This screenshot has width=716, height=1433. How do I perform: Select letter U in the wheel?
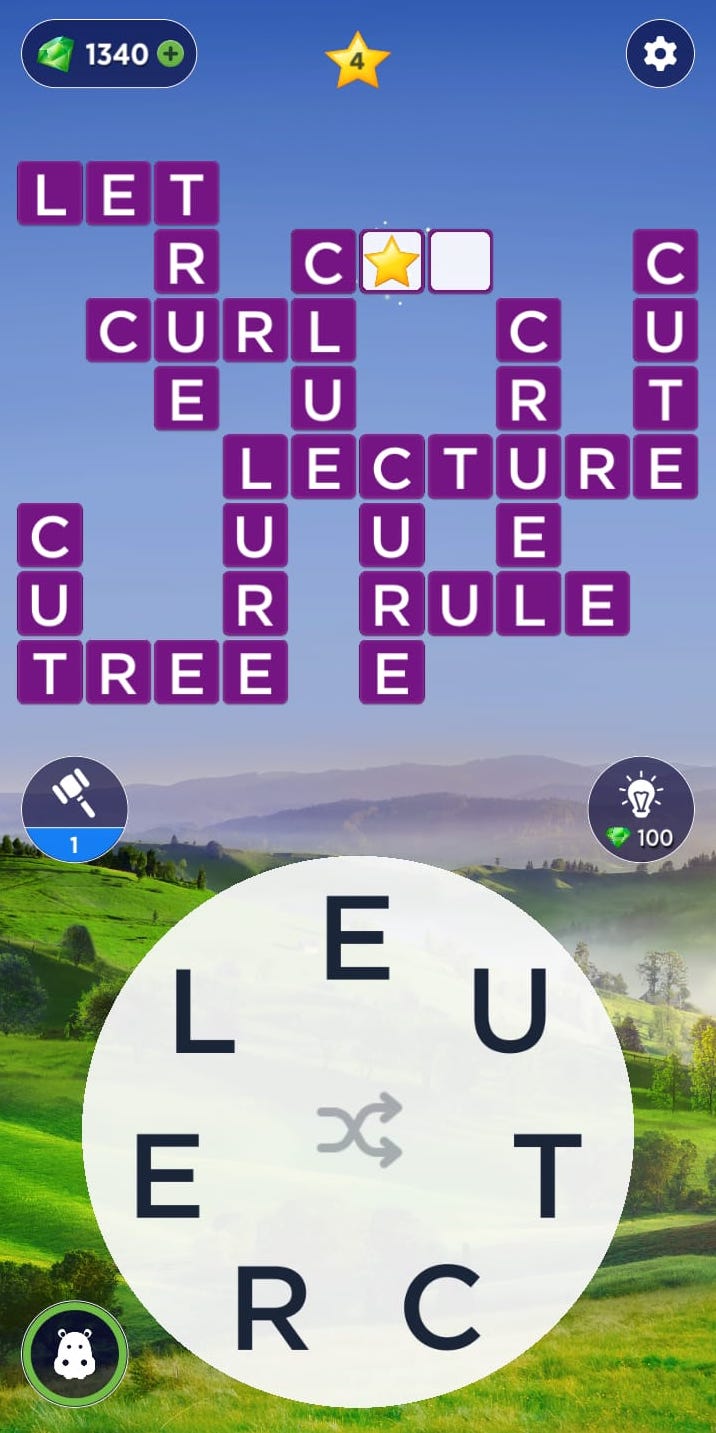tap(510, 1010)
